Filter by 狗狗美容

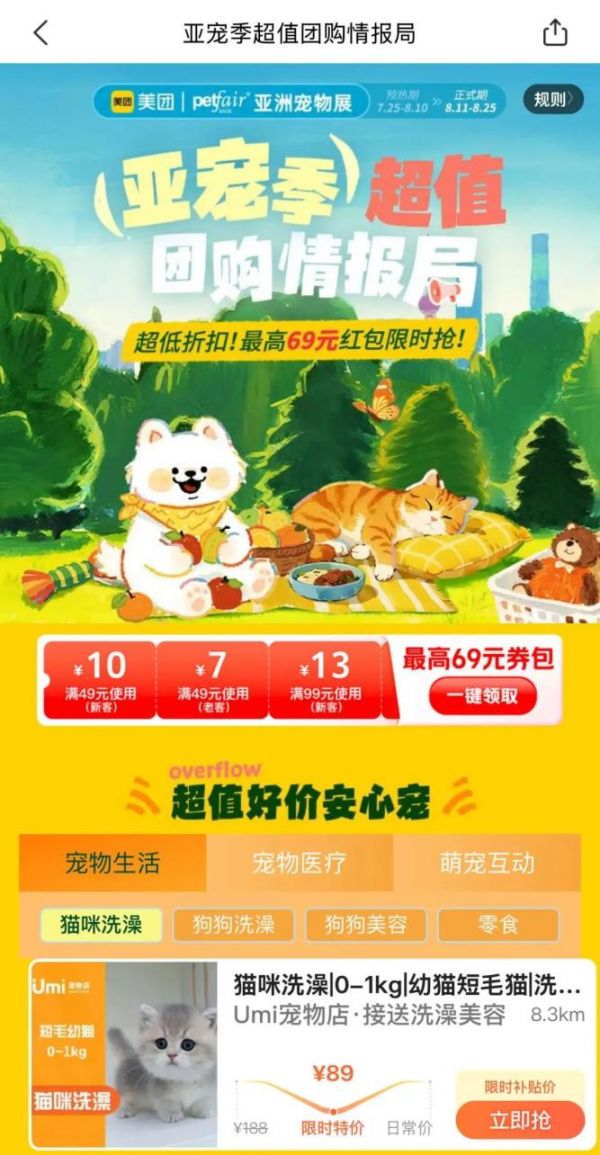(365, 925)
